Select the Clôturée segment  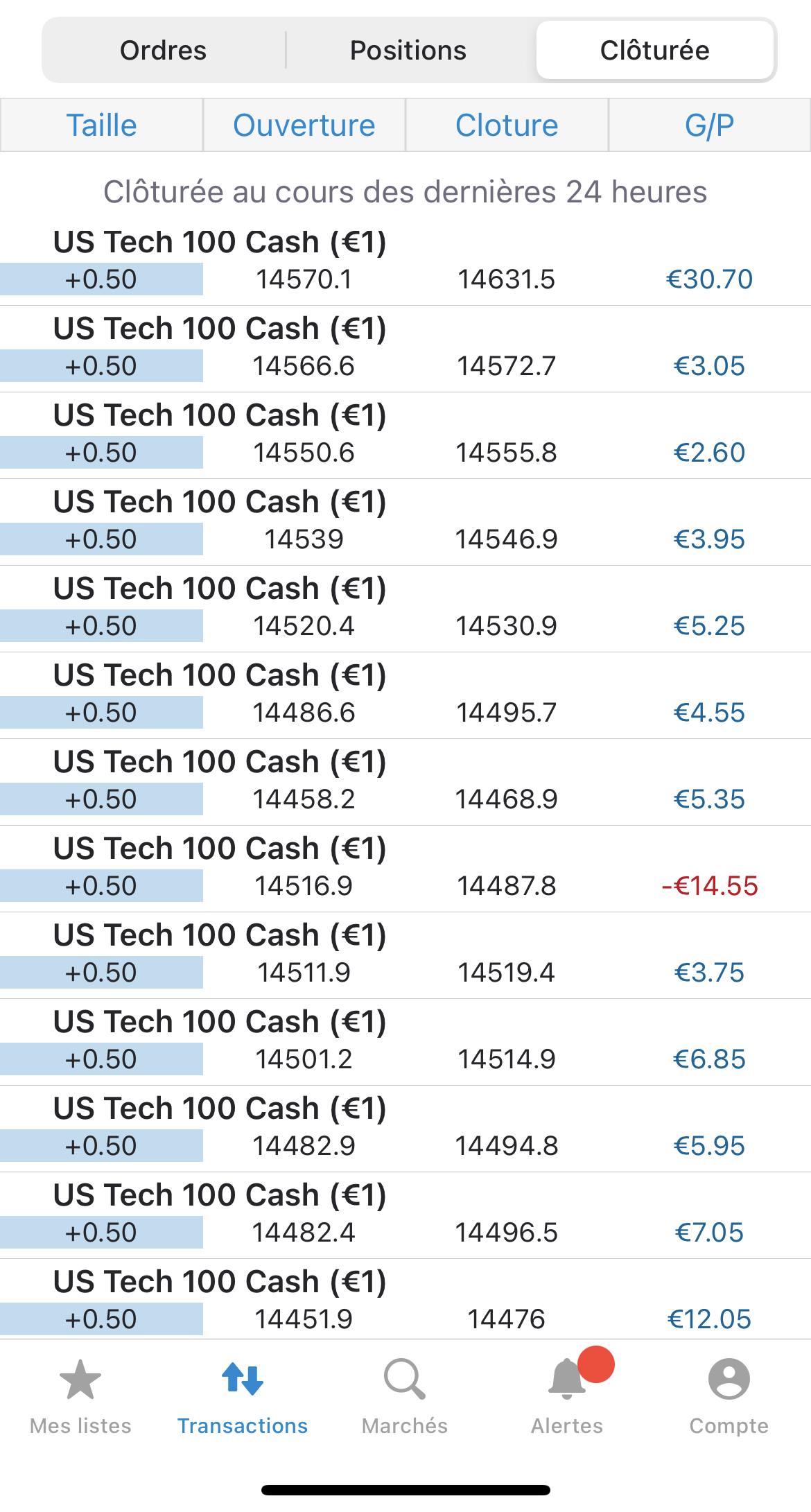(654, 51)
